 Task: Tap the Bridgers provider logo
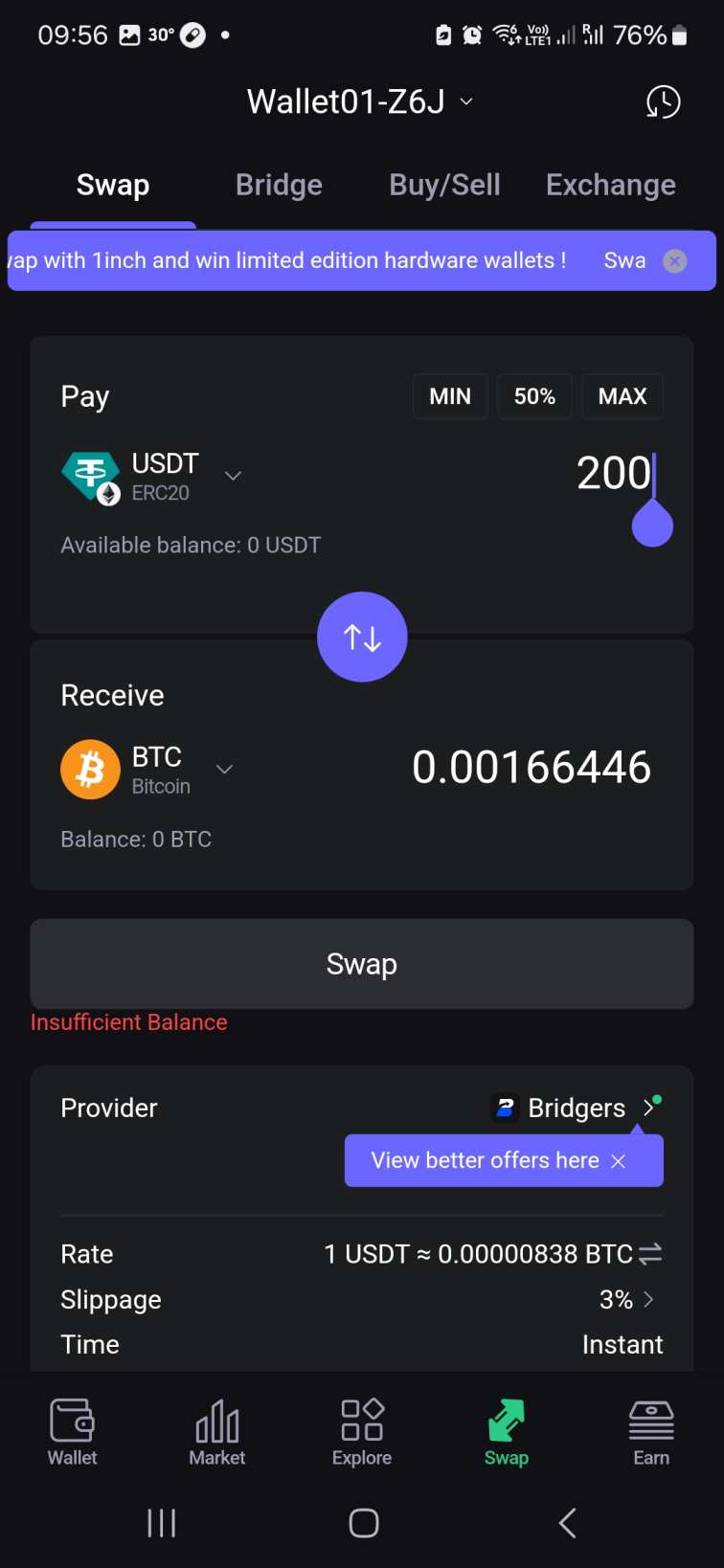(505, 1108)
